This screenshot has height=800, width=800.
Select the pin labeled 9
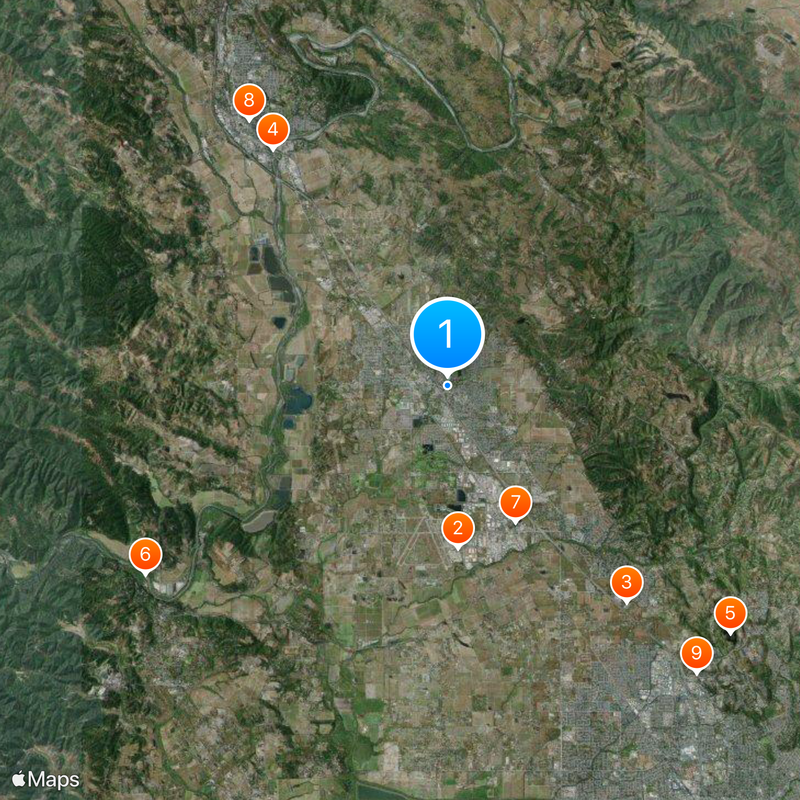tap(696, 654)
